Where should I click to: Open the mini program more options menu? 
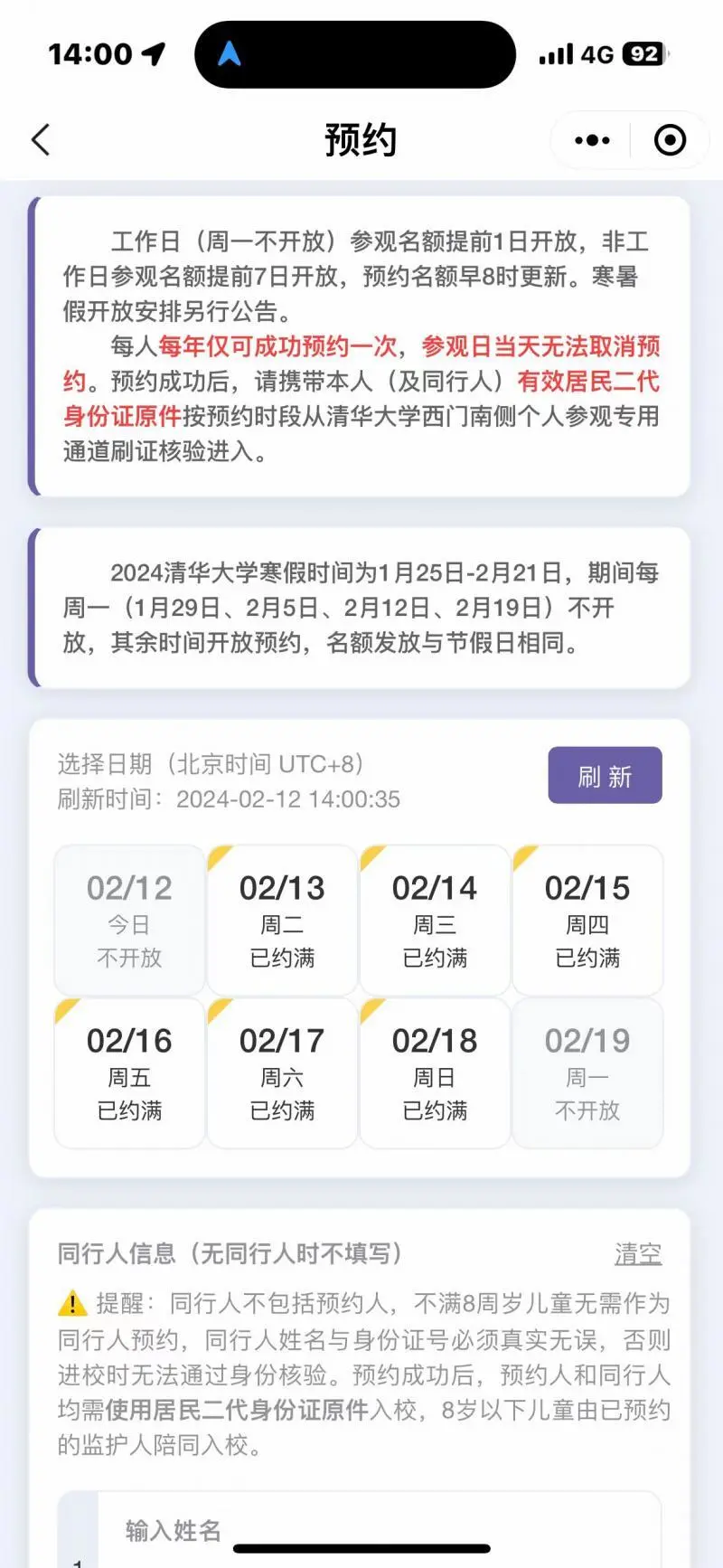[592, 140]
